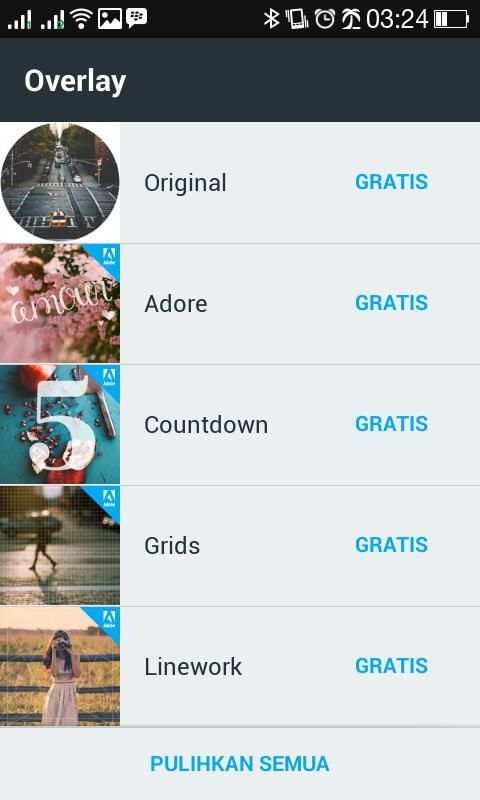Download Countdown overlay via its GRATIS button

pos(391,424)
